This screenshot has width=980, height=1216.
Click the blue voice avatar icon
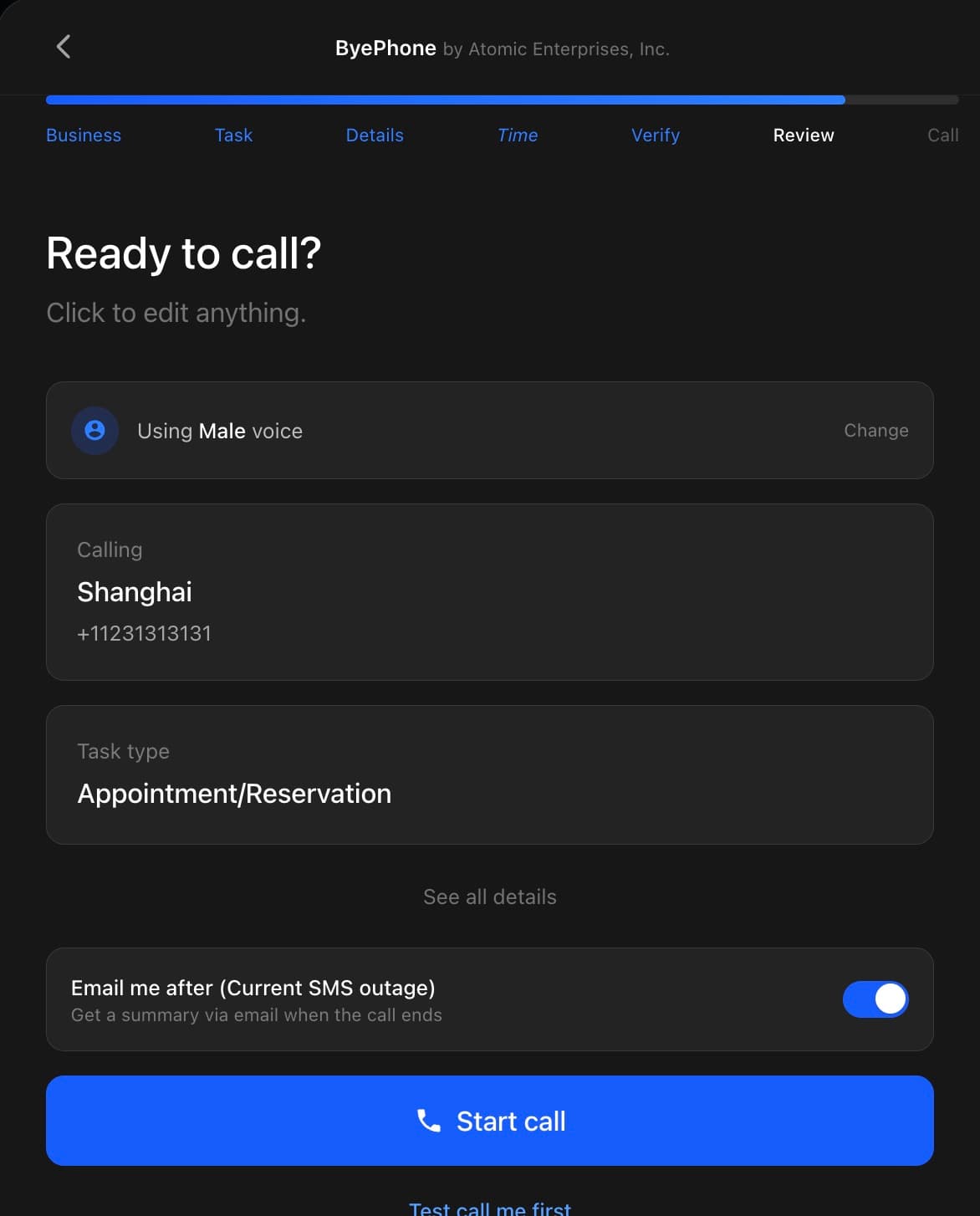(x=94, y=431)
